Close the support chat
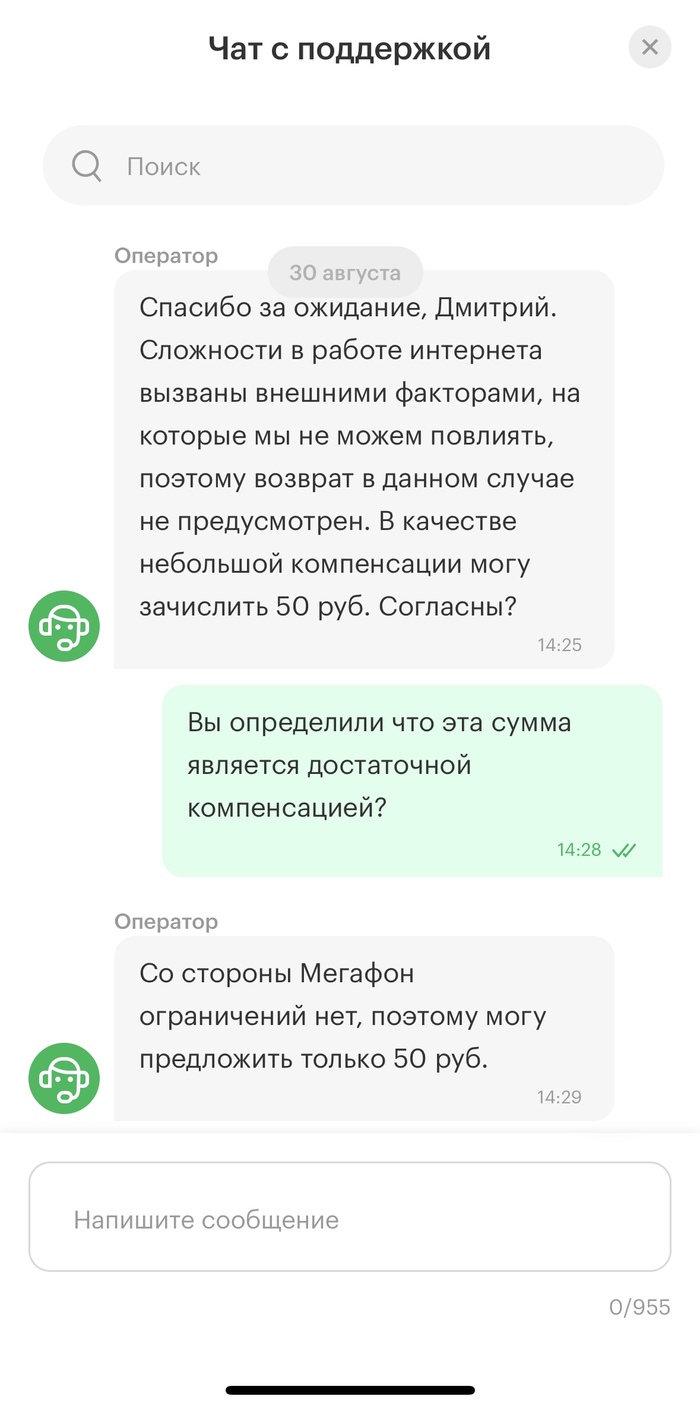The image size is (700, 1409). click(x=650, y=47)
